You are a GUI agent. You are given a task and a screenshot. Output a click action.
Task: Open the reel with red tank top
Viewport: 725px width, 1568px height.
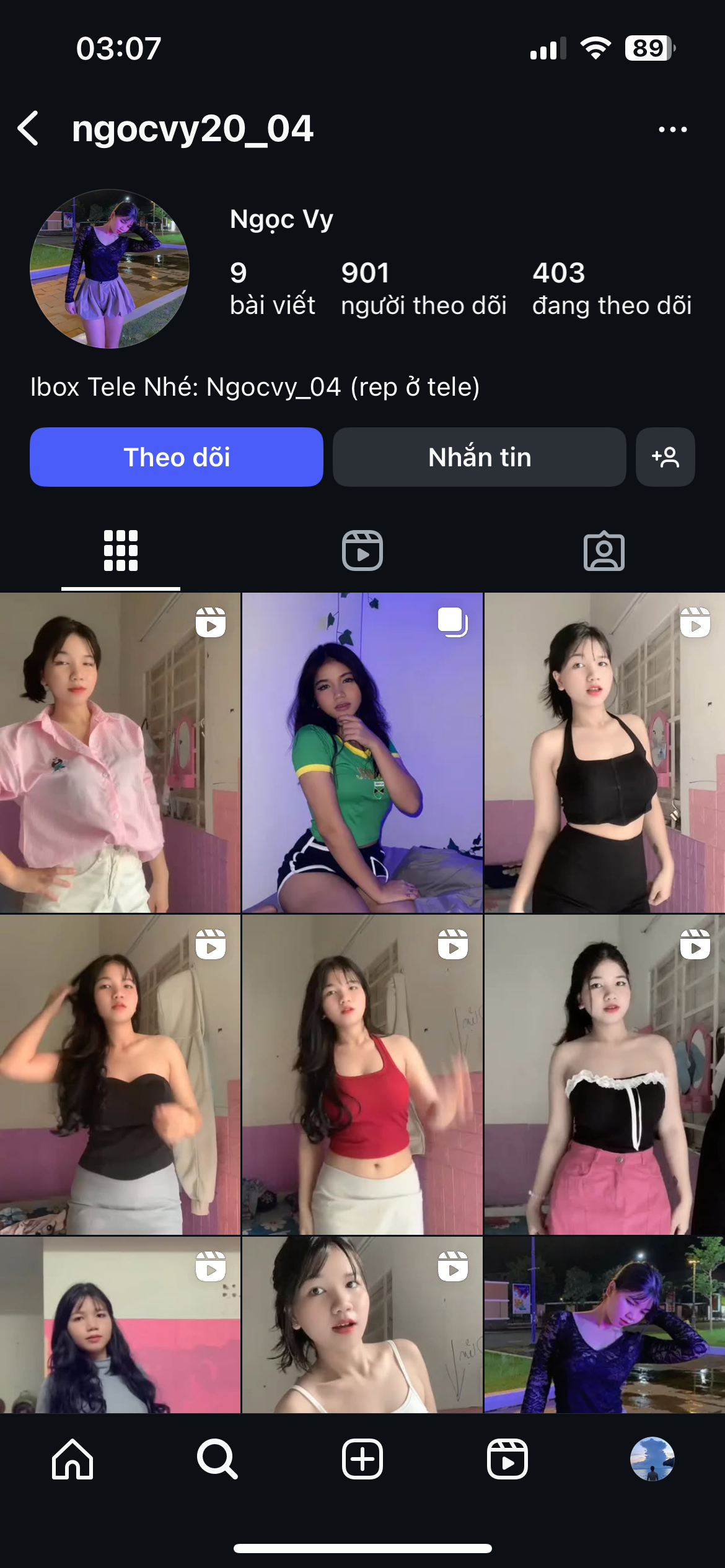[x=362, y=1074]
